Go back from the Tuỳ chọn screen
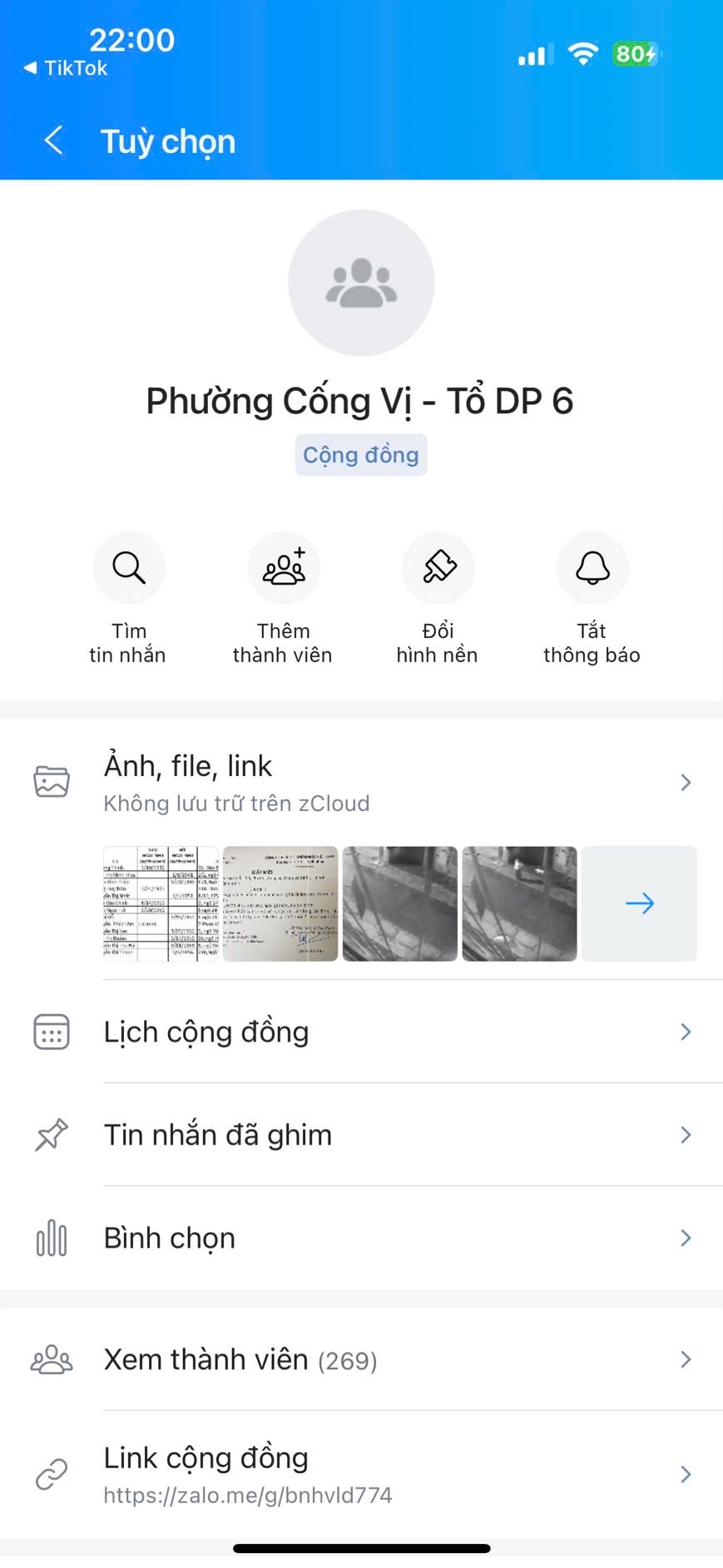Screen dimensions: 723x1568 tap(54, 141)
